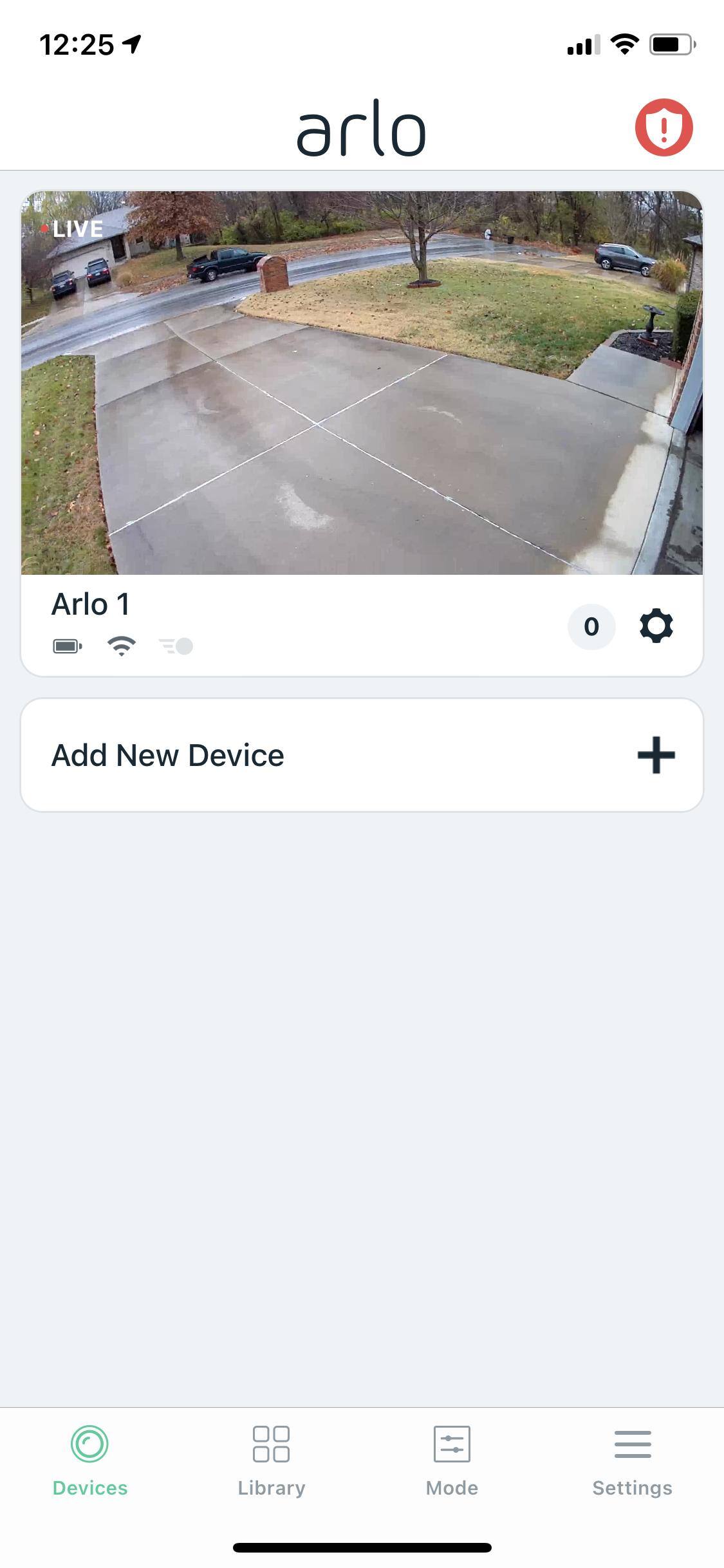Switch to the Mode tab
Screen dimensions: 724x1568
[452, 1460]
